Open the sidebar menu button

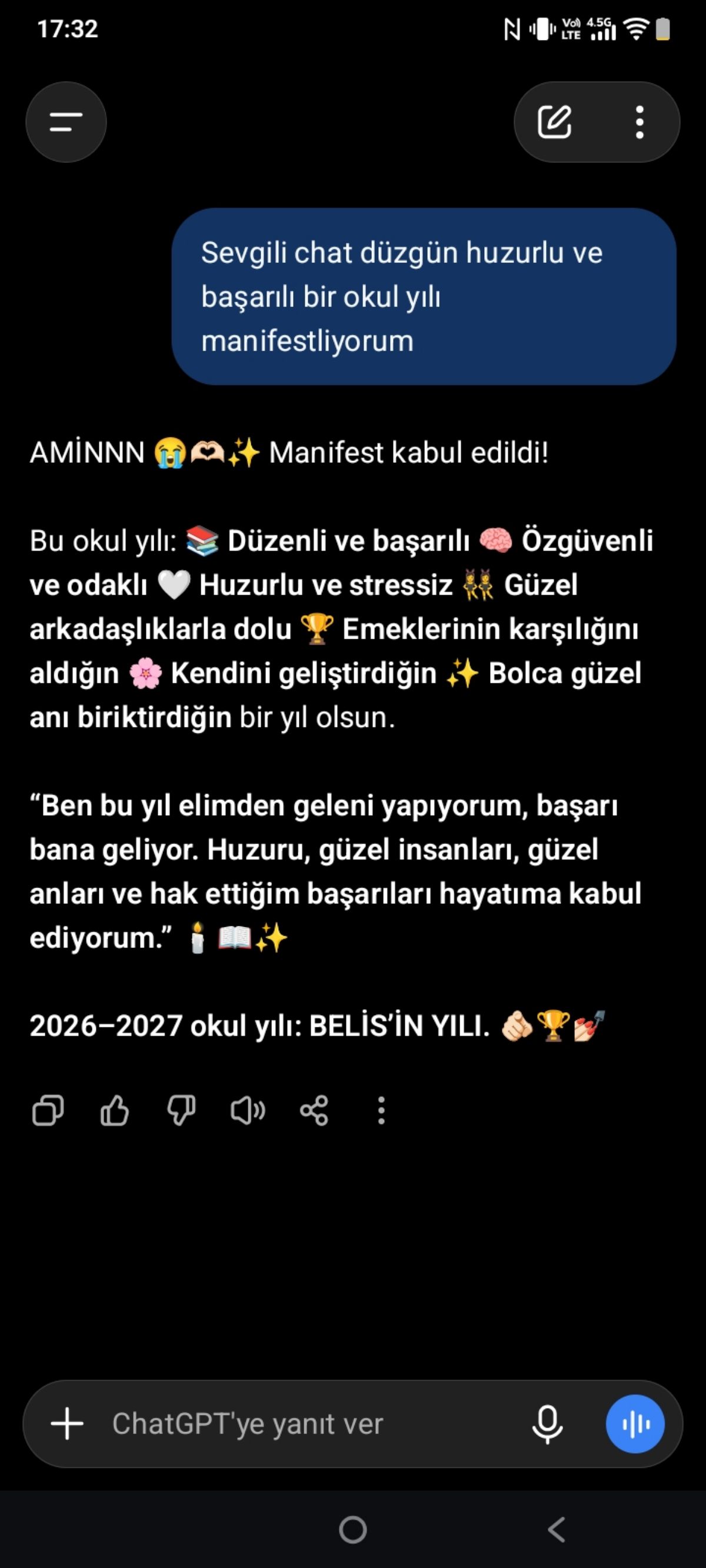point(66,122)
